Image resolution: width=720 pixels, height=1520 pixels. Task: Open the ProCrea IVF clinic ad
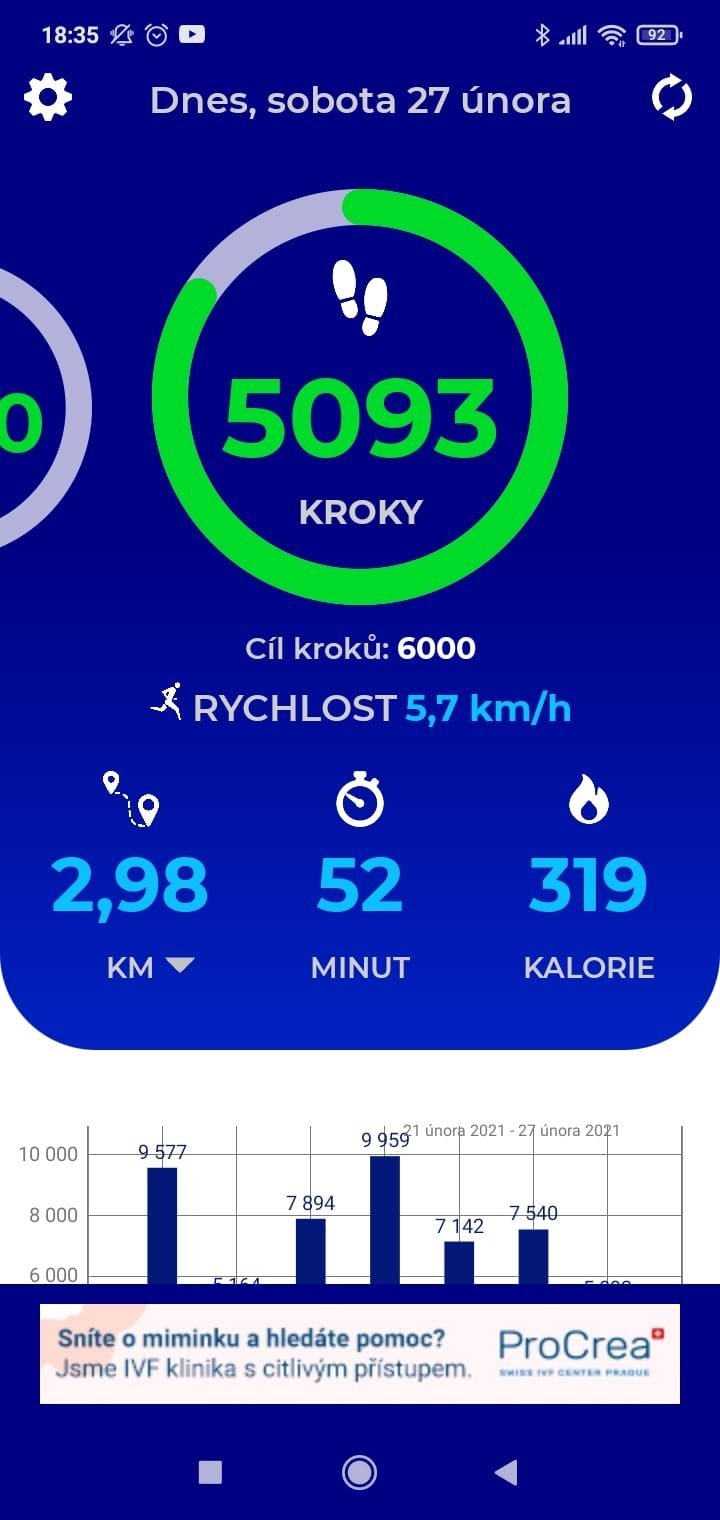pos(360,1354)
